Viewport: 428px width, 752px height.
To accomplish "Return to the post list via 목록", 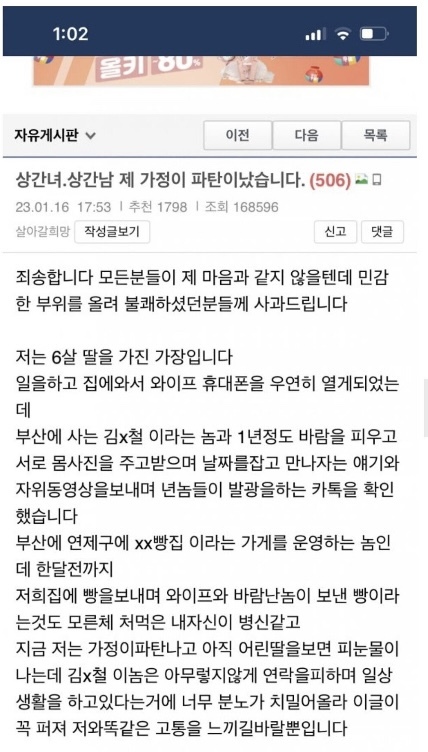I will pos(376,135).
